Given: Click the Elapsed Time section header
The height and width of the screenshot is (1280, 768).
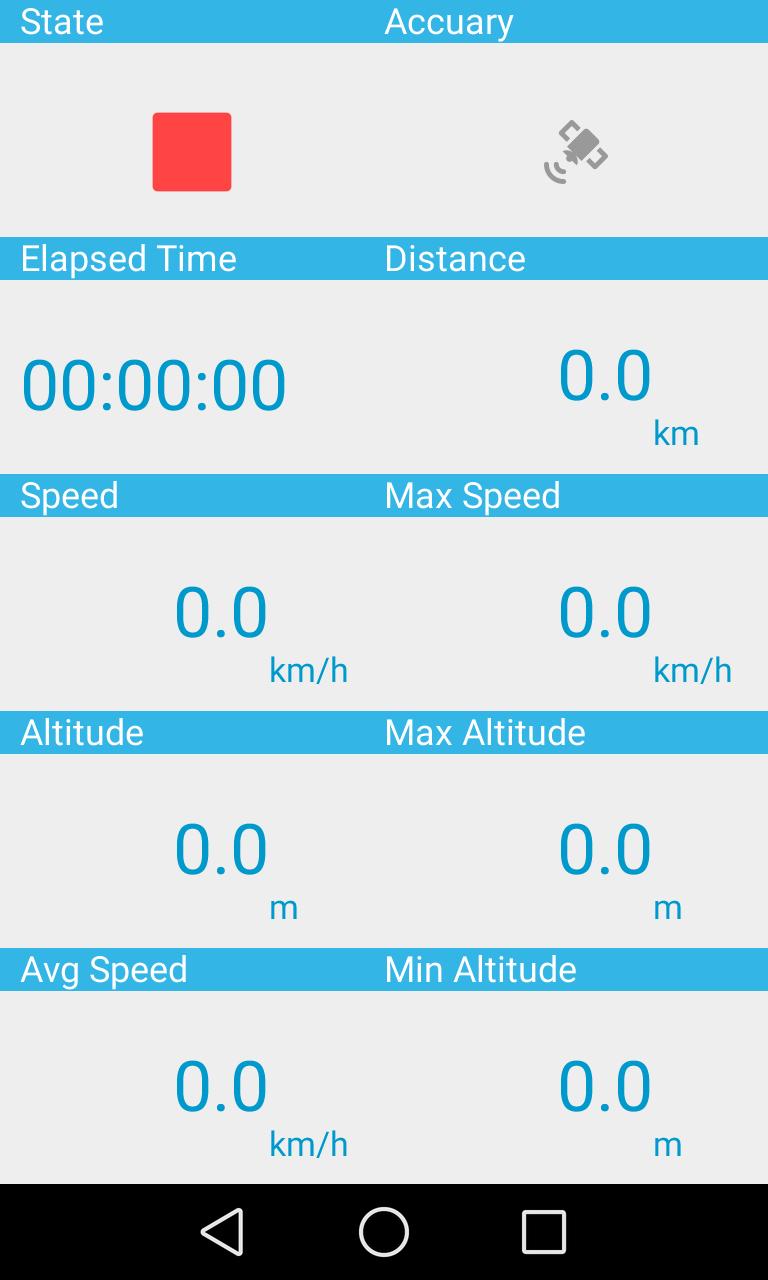Looking at the screenshot, I should (128, 258).
